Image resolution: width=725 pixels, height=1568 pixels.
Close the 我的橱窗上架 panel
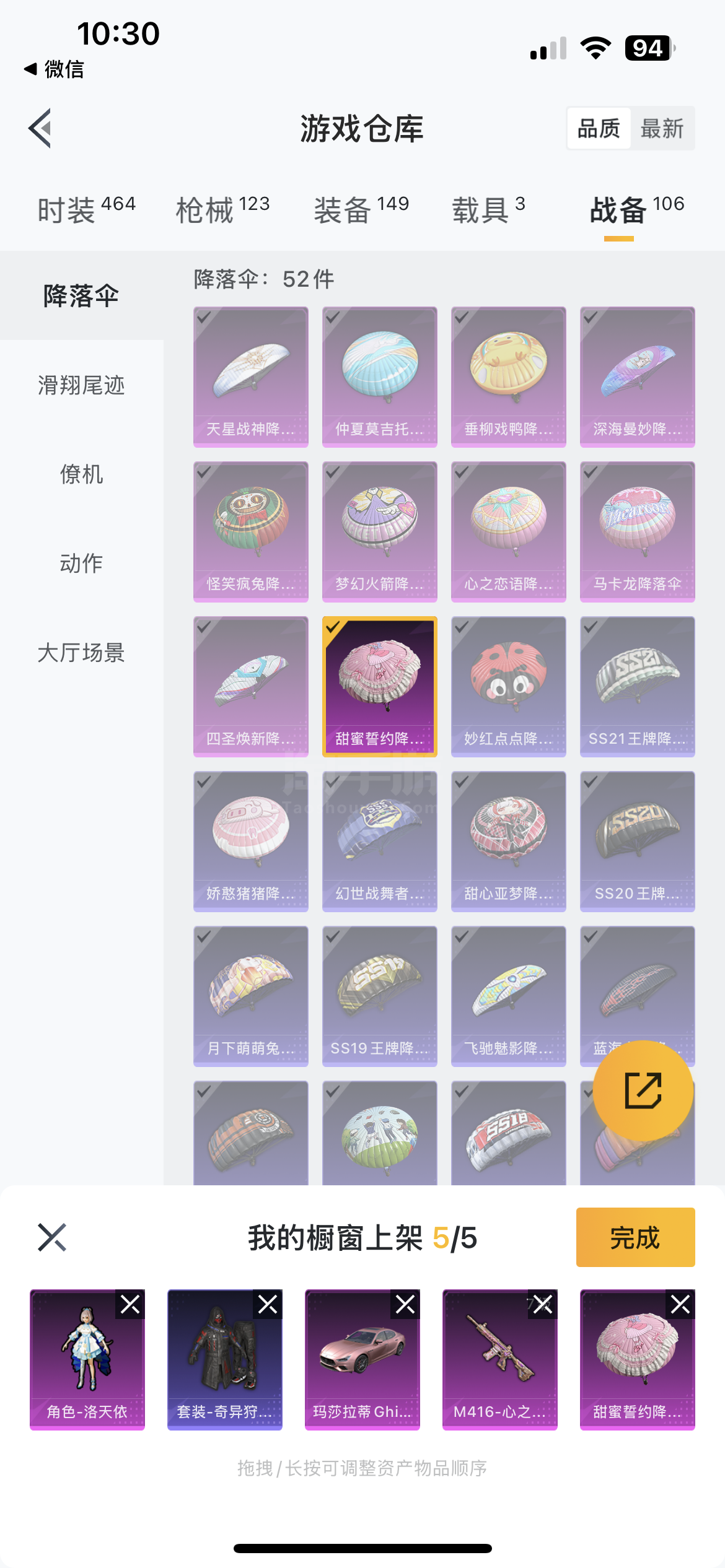point(52,1237)
